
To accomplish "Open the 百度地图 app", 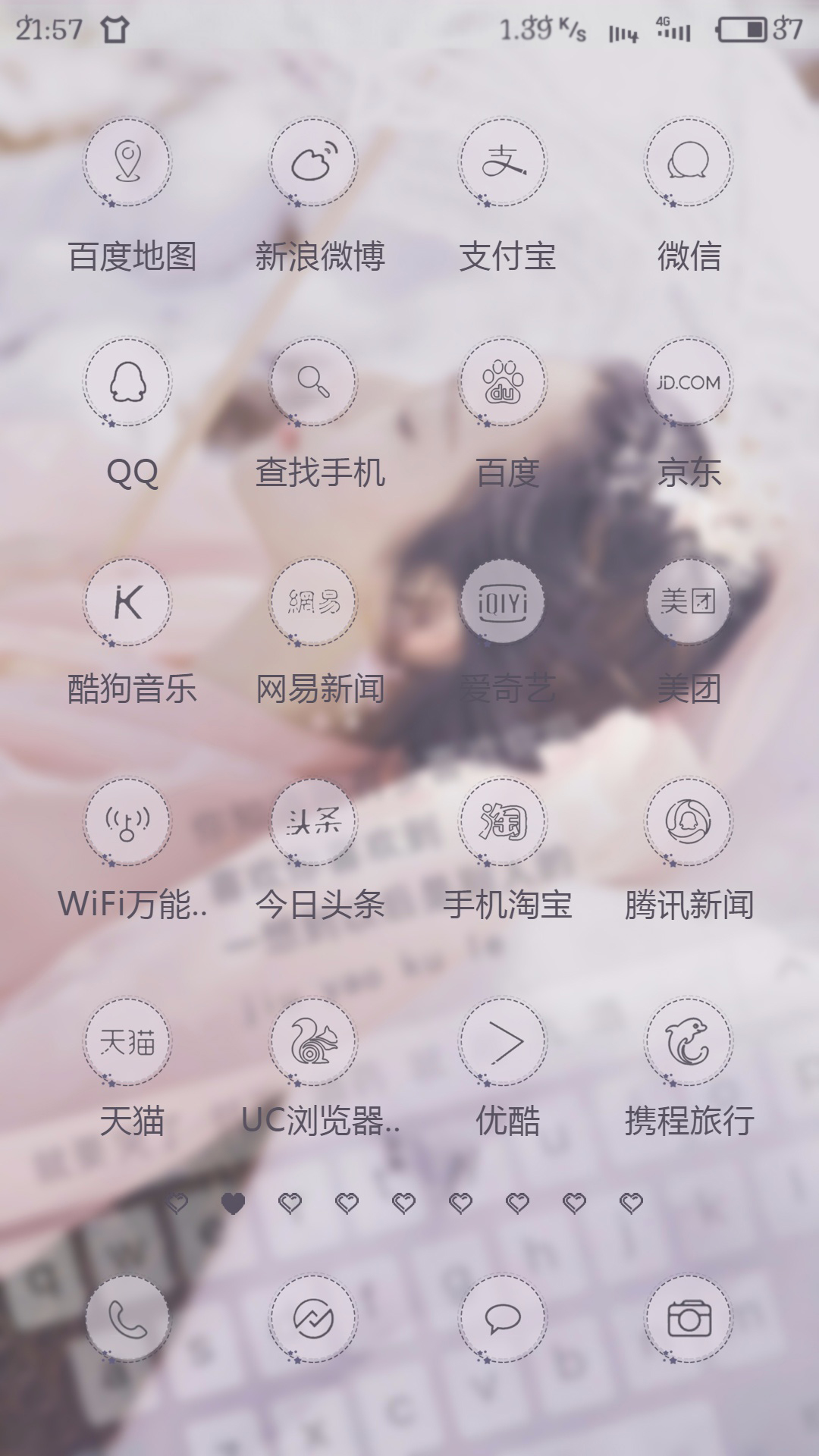I will coord(127,162).
